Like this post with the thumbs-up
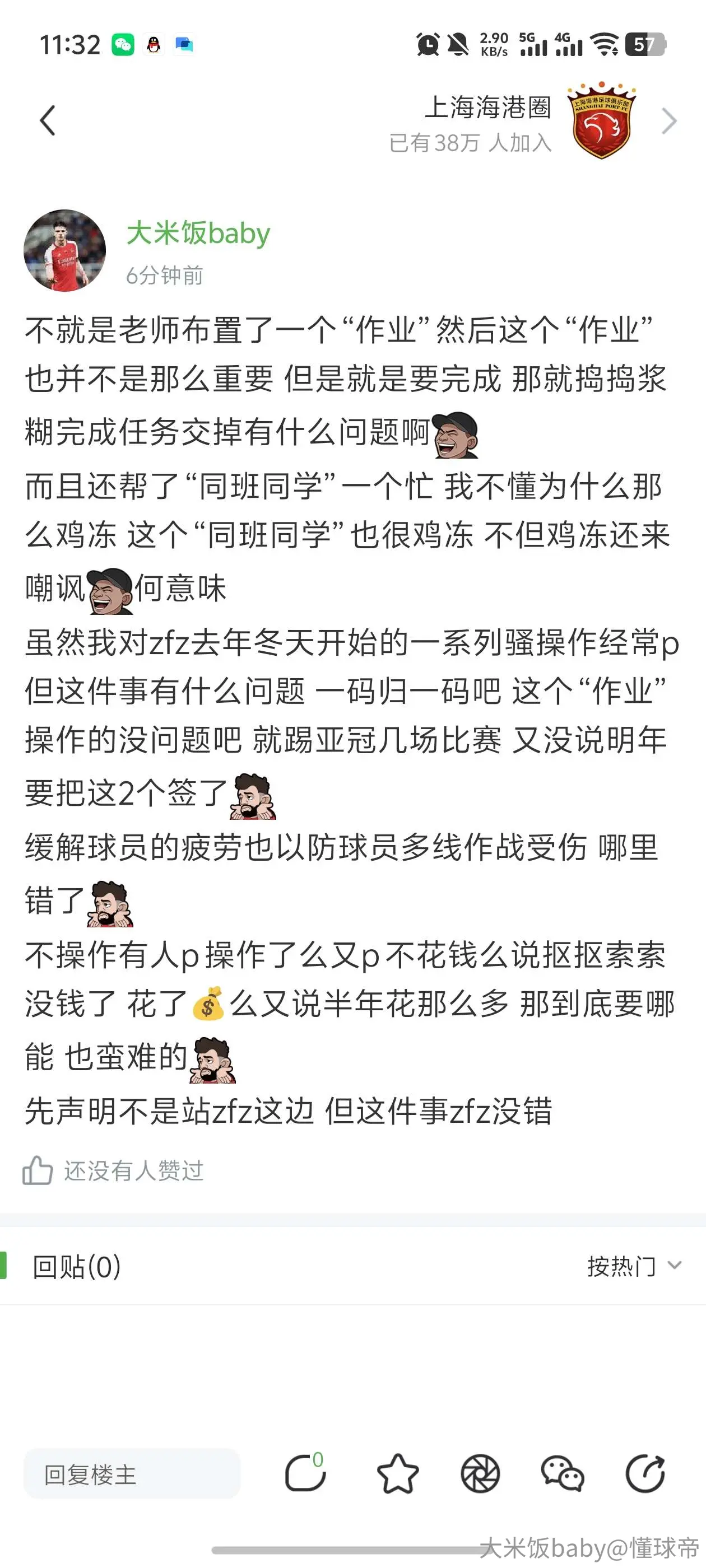Viewport: 706px width, 1568px height. 38,1170
